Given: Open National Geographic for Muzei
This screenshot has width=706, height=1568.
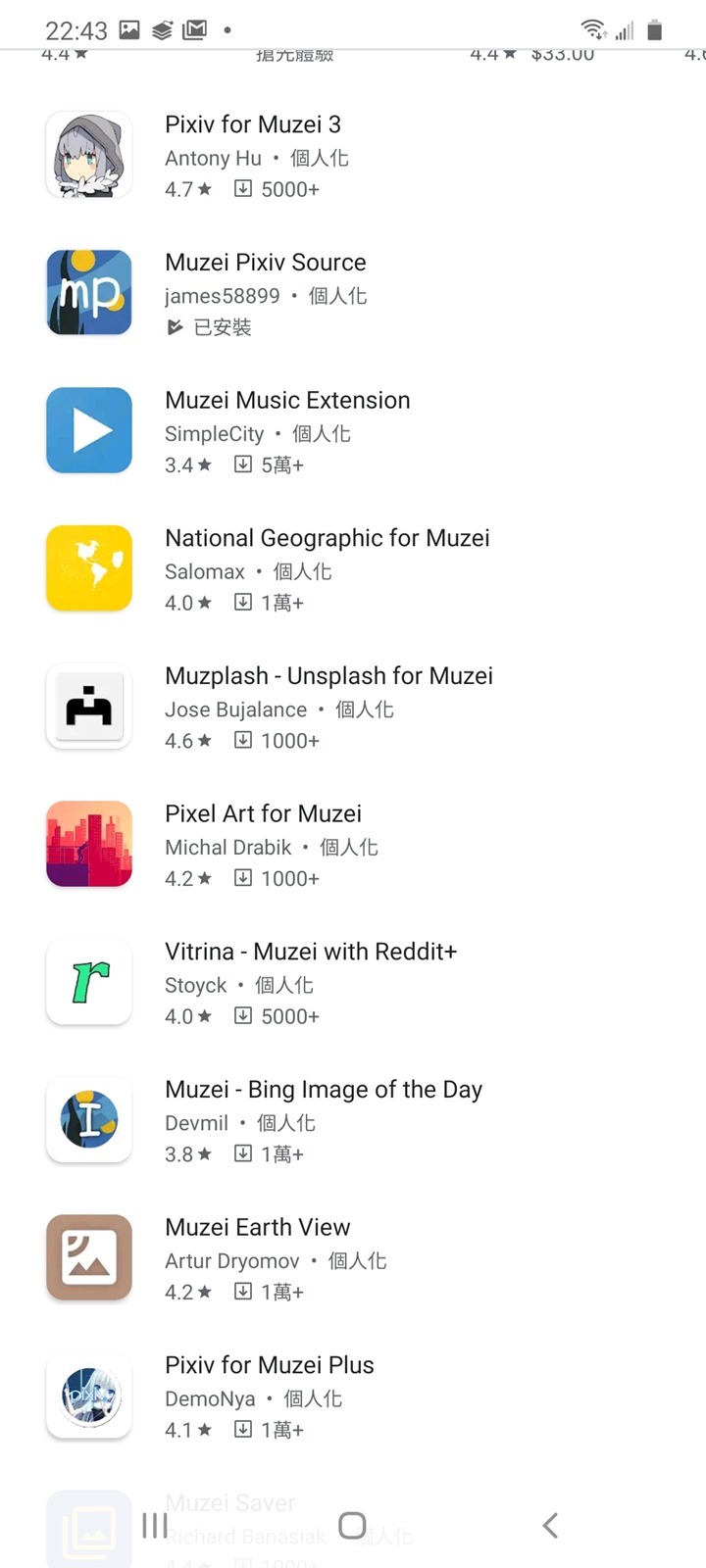Looking at the screenshot, I should [327, 539].
